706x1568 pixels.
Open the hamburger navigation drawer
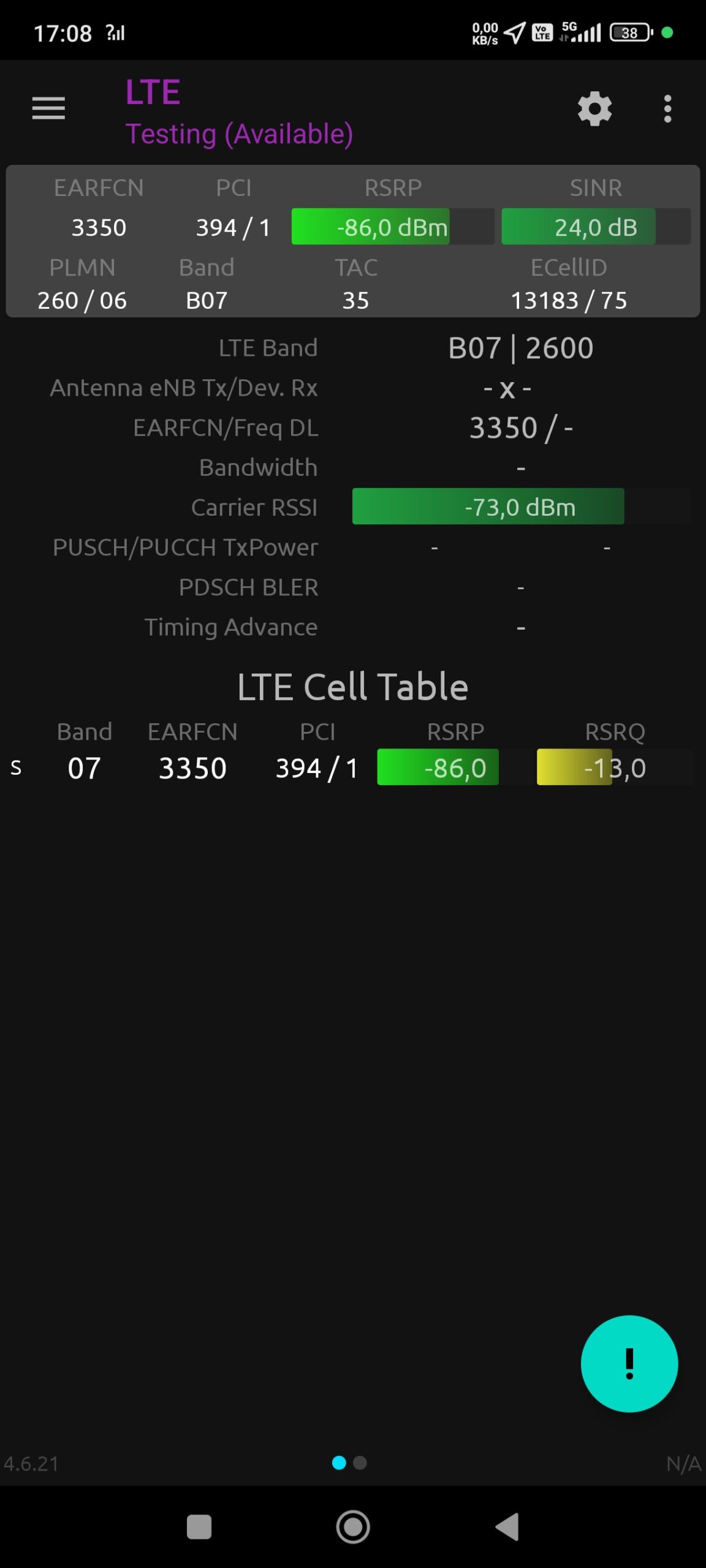click(x=48, y=108)
